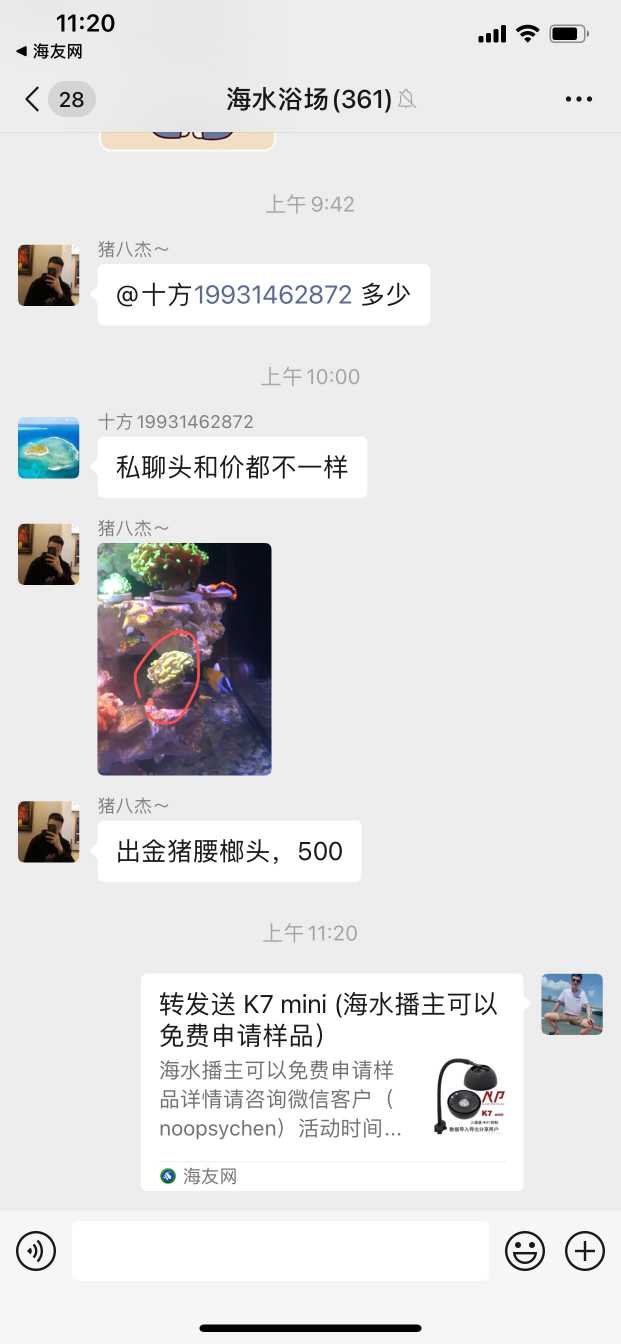Open the plus attachment menu

click(585, 1251)
